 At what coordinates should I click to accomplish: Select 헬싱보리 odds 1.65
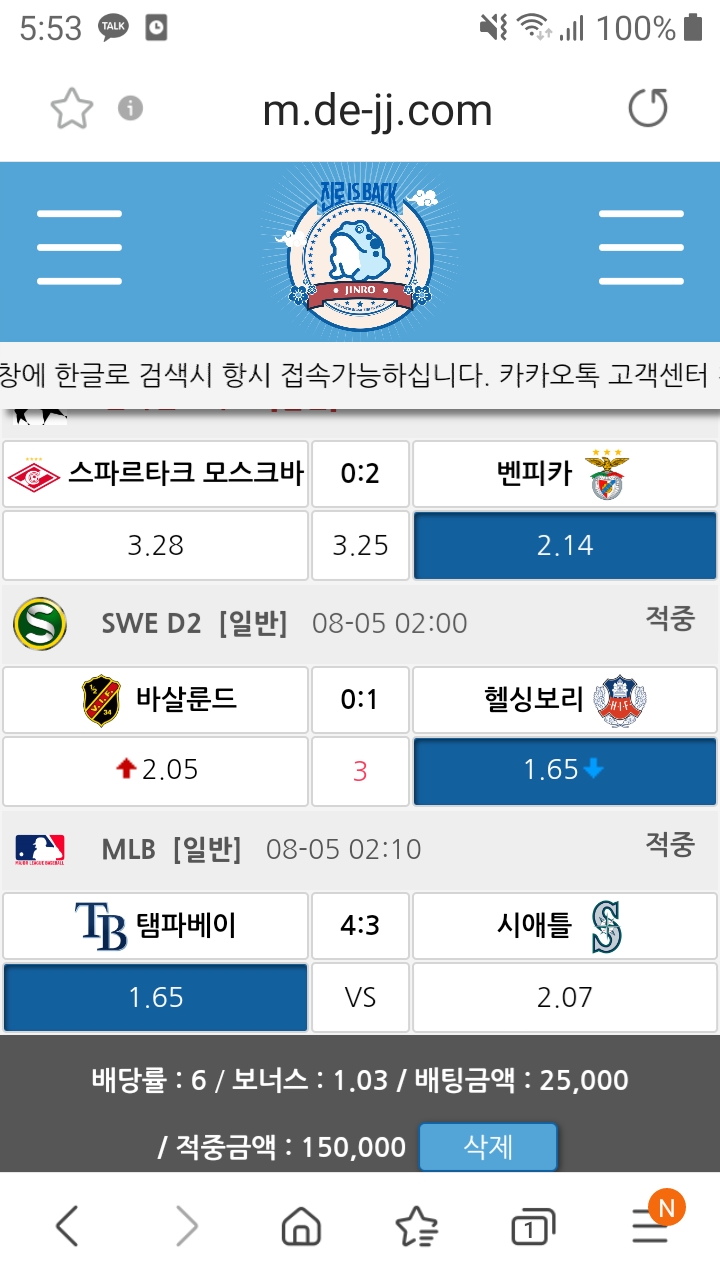tap(565, 770)
